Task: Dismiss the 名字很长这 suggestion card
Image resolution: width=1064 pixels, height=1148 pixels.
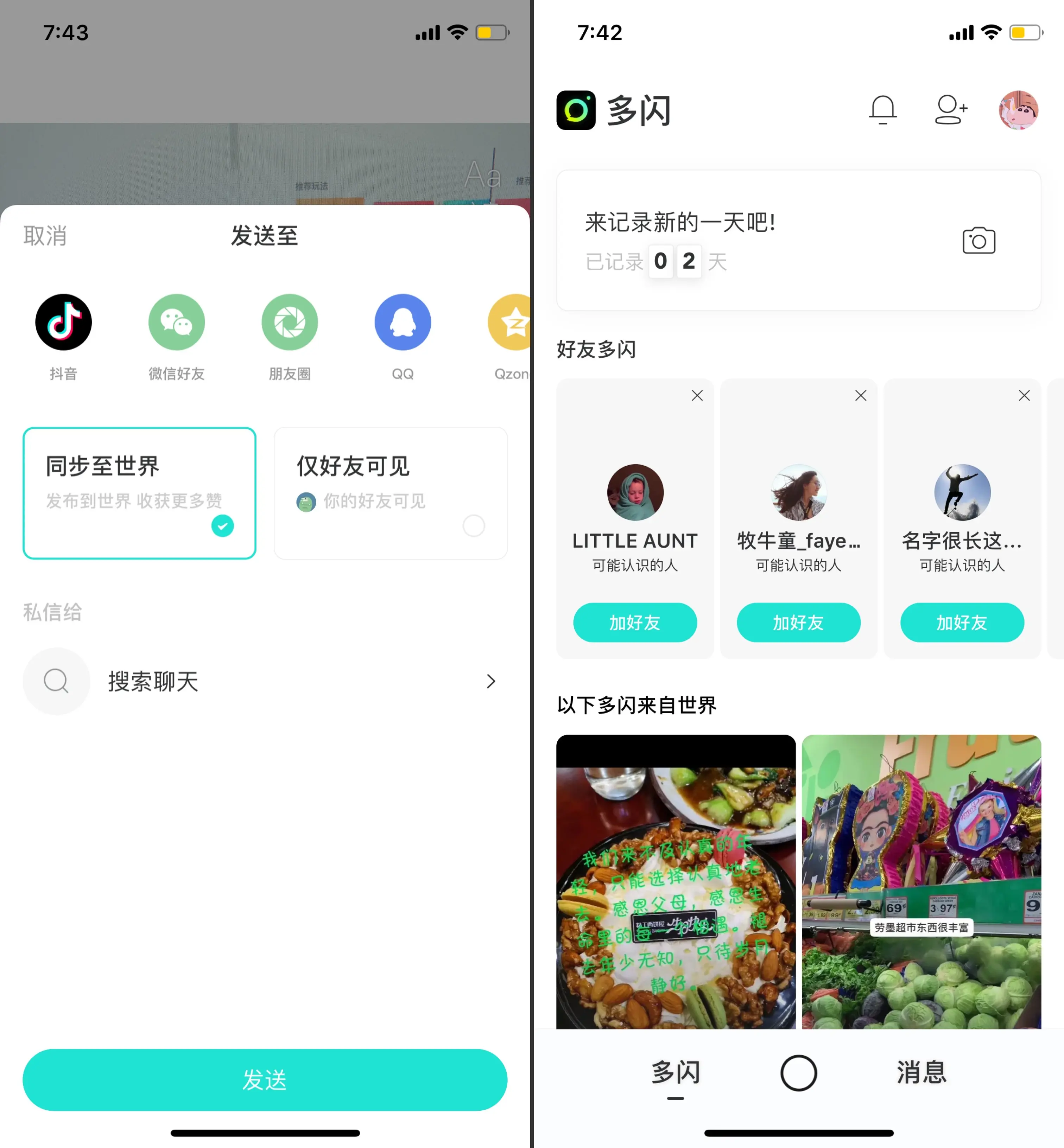Action: [x=1024, y=395]
